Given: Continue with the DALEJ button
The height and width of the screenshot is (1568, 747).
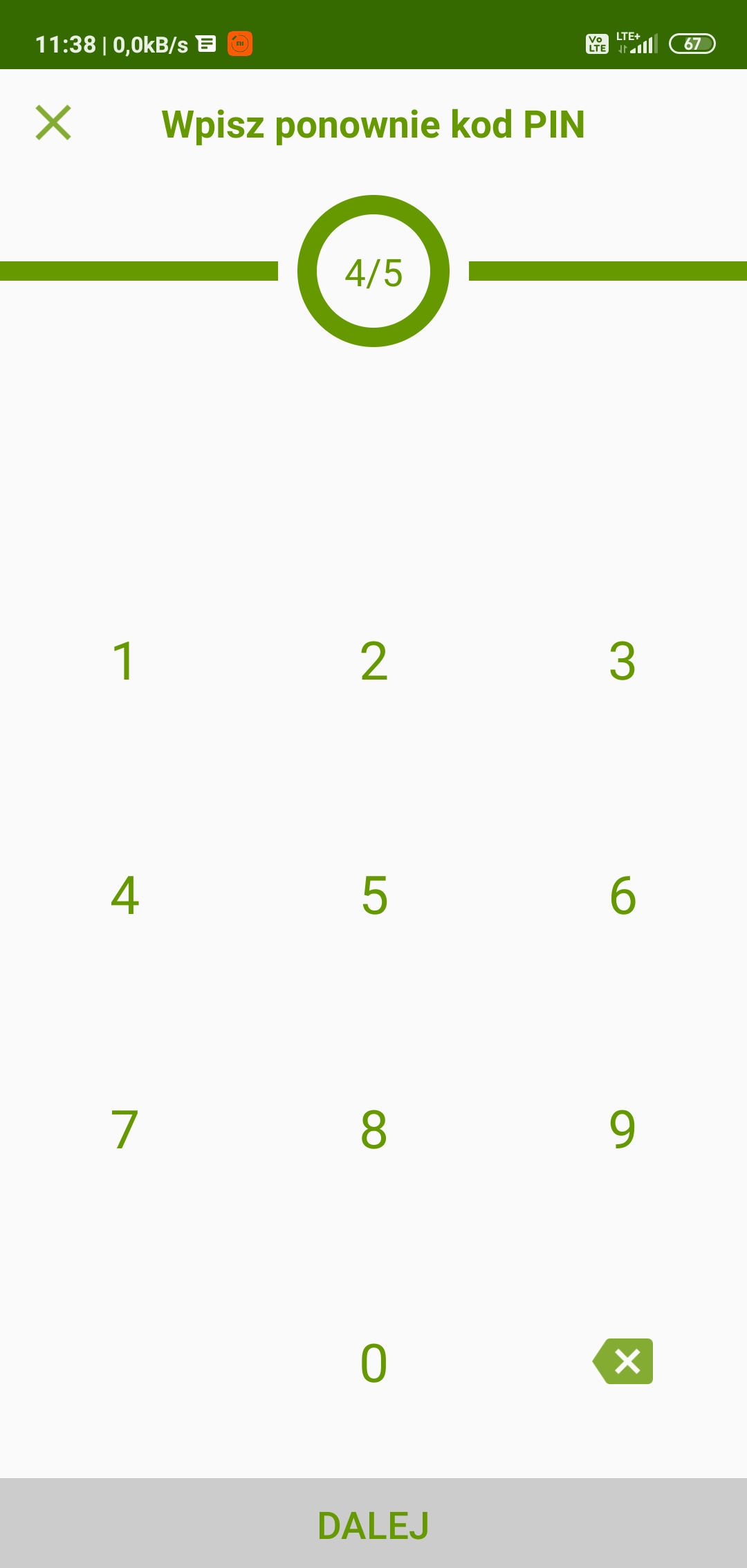Looking at the screenshot, I should coord(373,1524).
